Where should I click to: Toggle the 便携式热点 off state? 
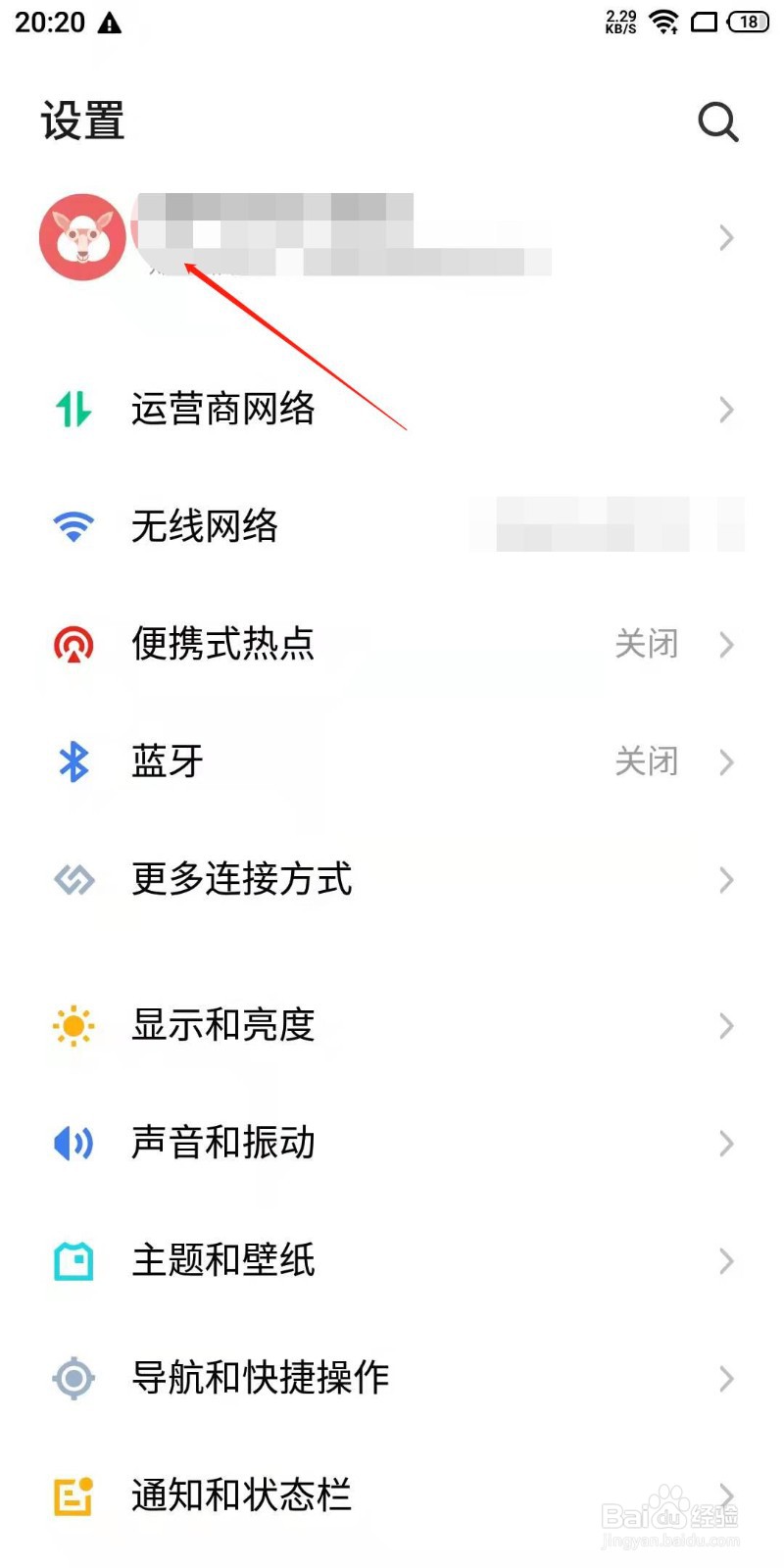click(647, 644)
